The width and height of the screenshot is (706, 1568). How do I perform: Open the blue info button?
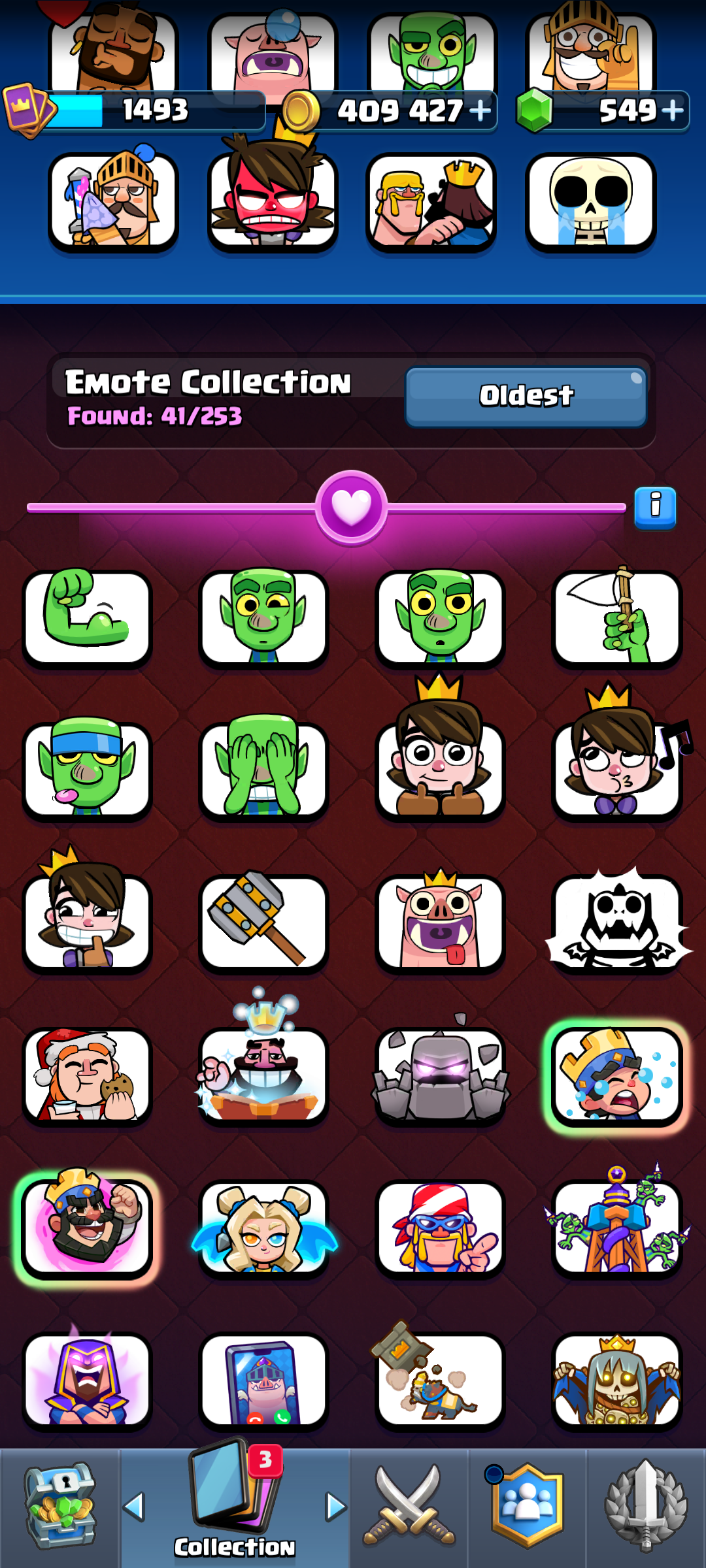click(x=655, y=508)
